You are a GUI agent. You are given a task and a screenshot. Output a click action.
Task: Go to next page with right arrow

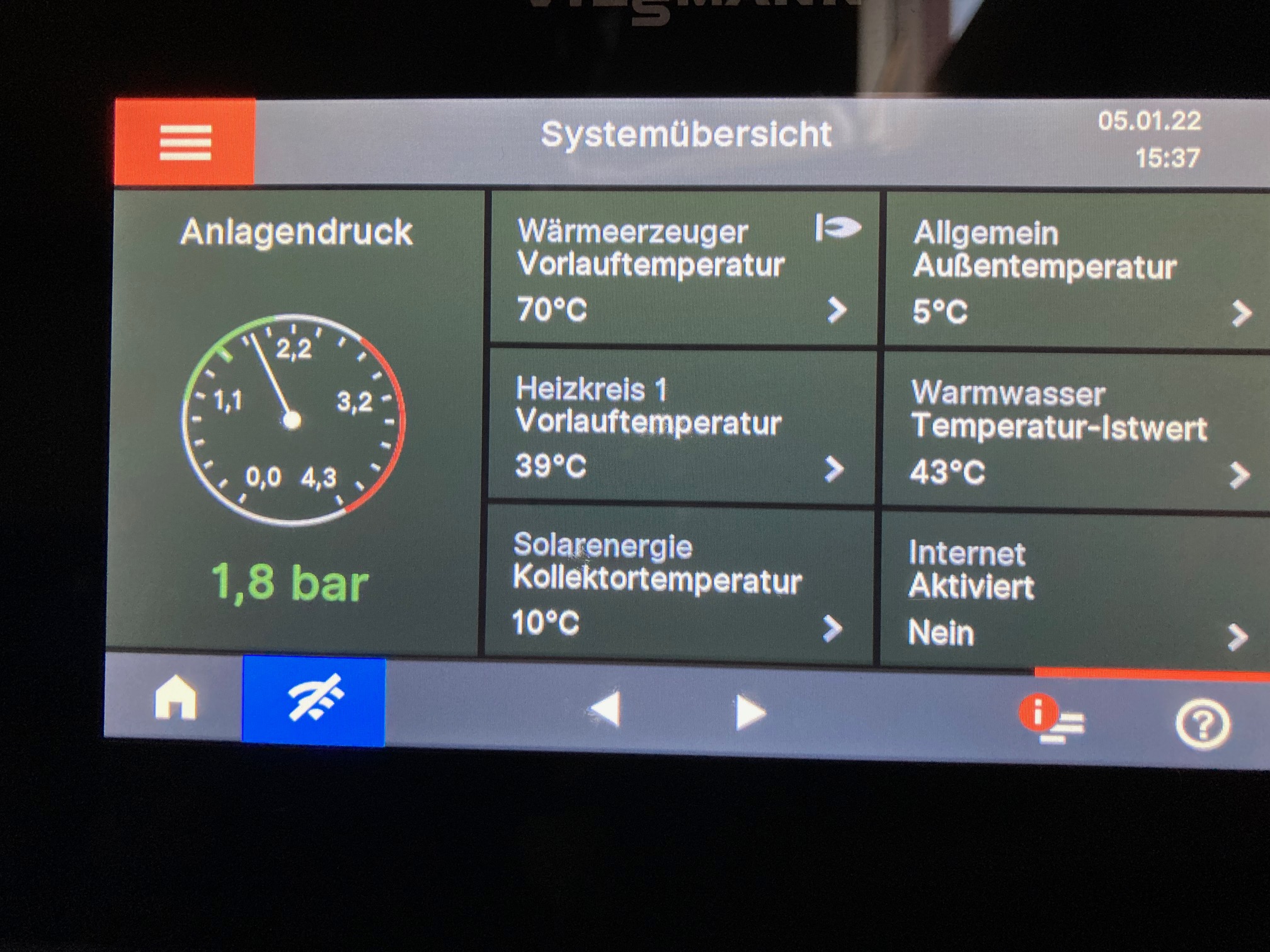(x=750, y=713)
